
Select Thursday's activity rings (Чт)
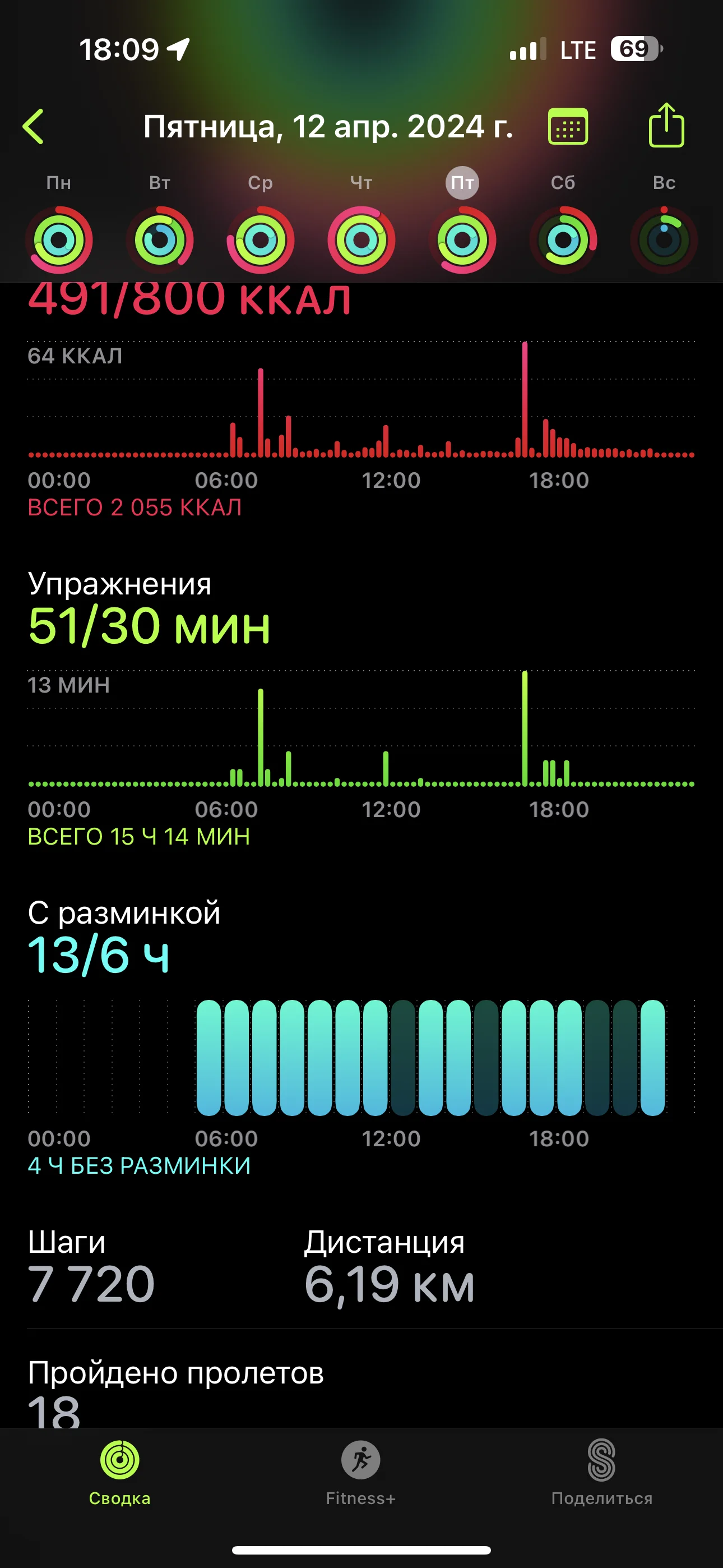[361, 240]
